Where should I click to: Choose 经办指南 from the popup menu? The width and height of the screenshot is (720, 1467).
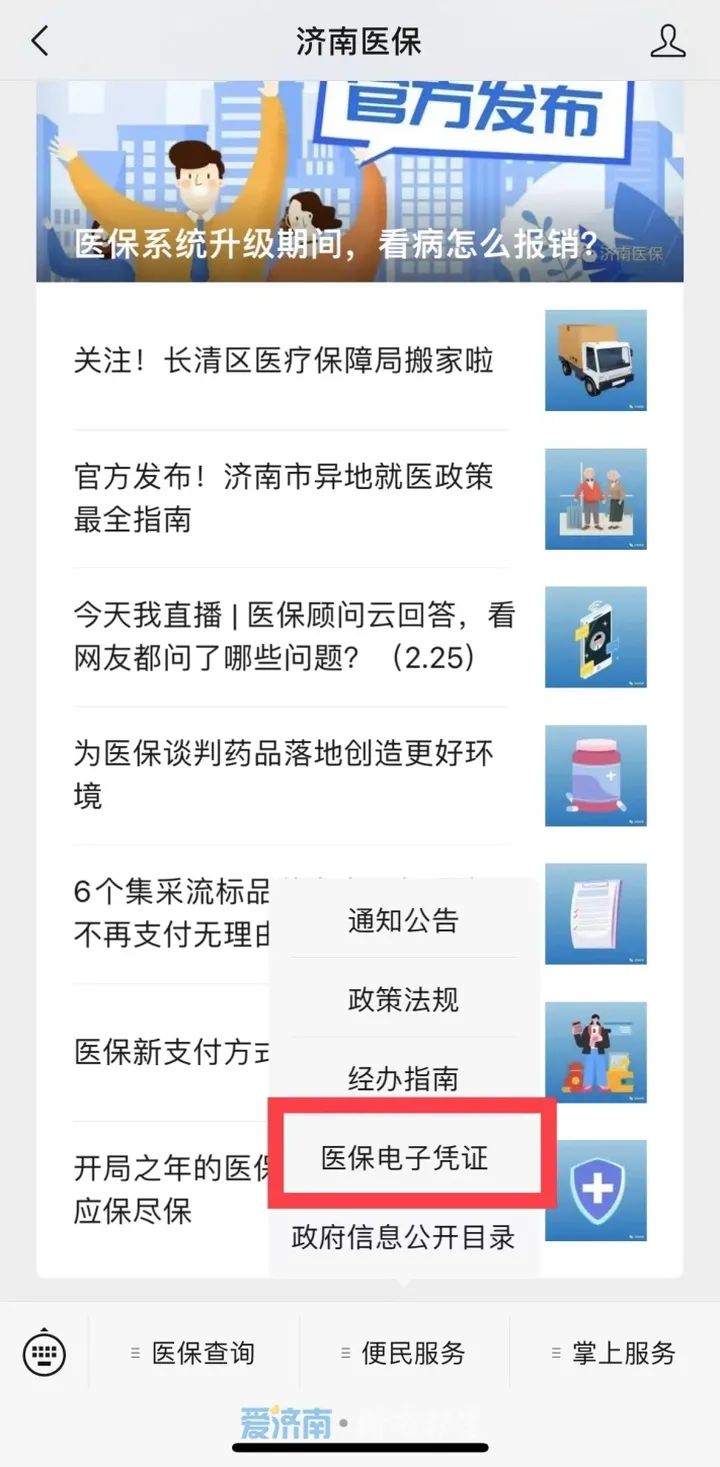pos(404,1077)
